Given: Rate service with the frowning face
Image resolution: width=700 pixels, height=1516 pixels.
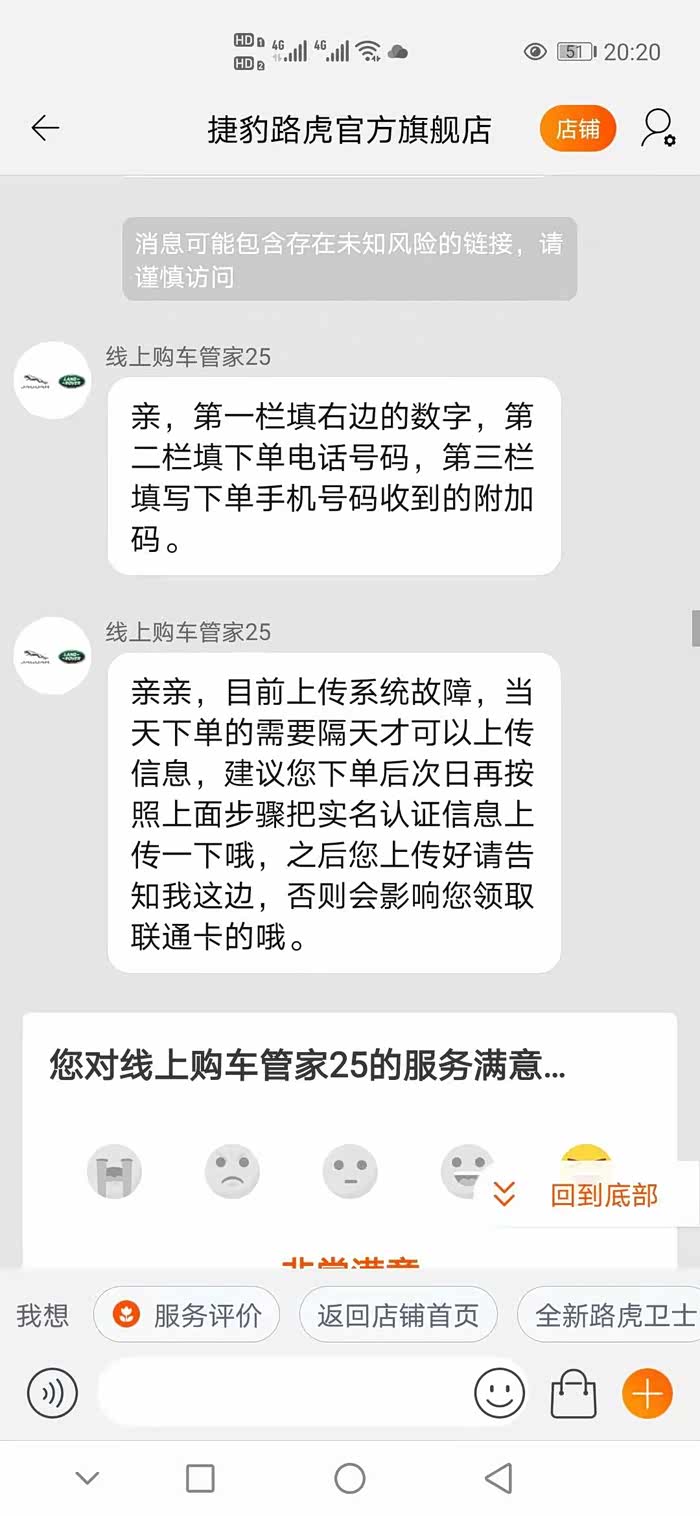Looking at the screenshot, I should [x=232, y=1171].
